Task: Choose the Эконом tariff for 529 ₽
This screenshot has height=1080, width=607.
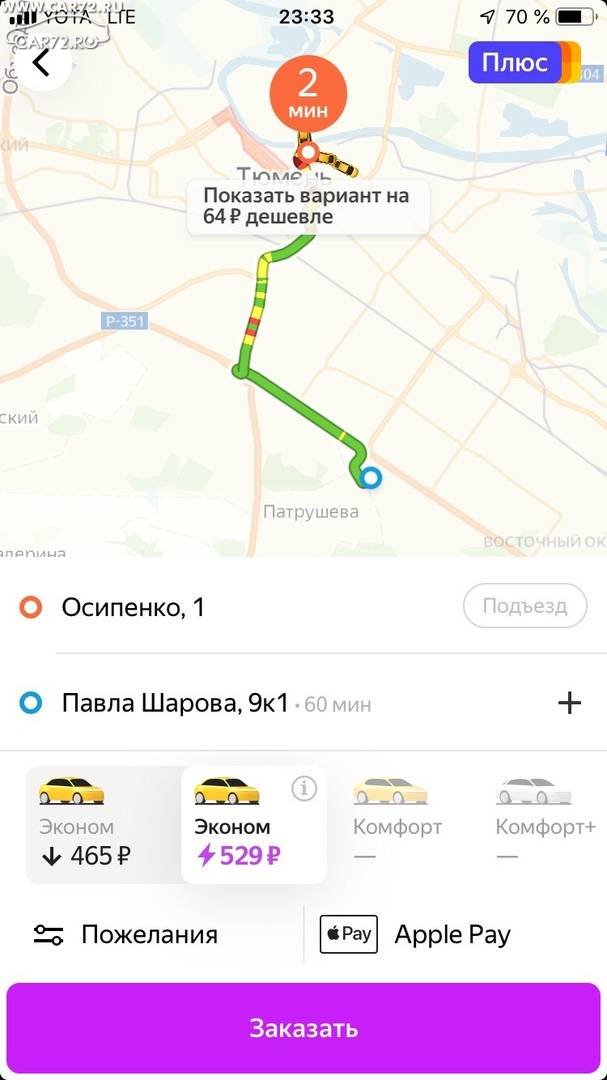Action: (x=254, y=824)
